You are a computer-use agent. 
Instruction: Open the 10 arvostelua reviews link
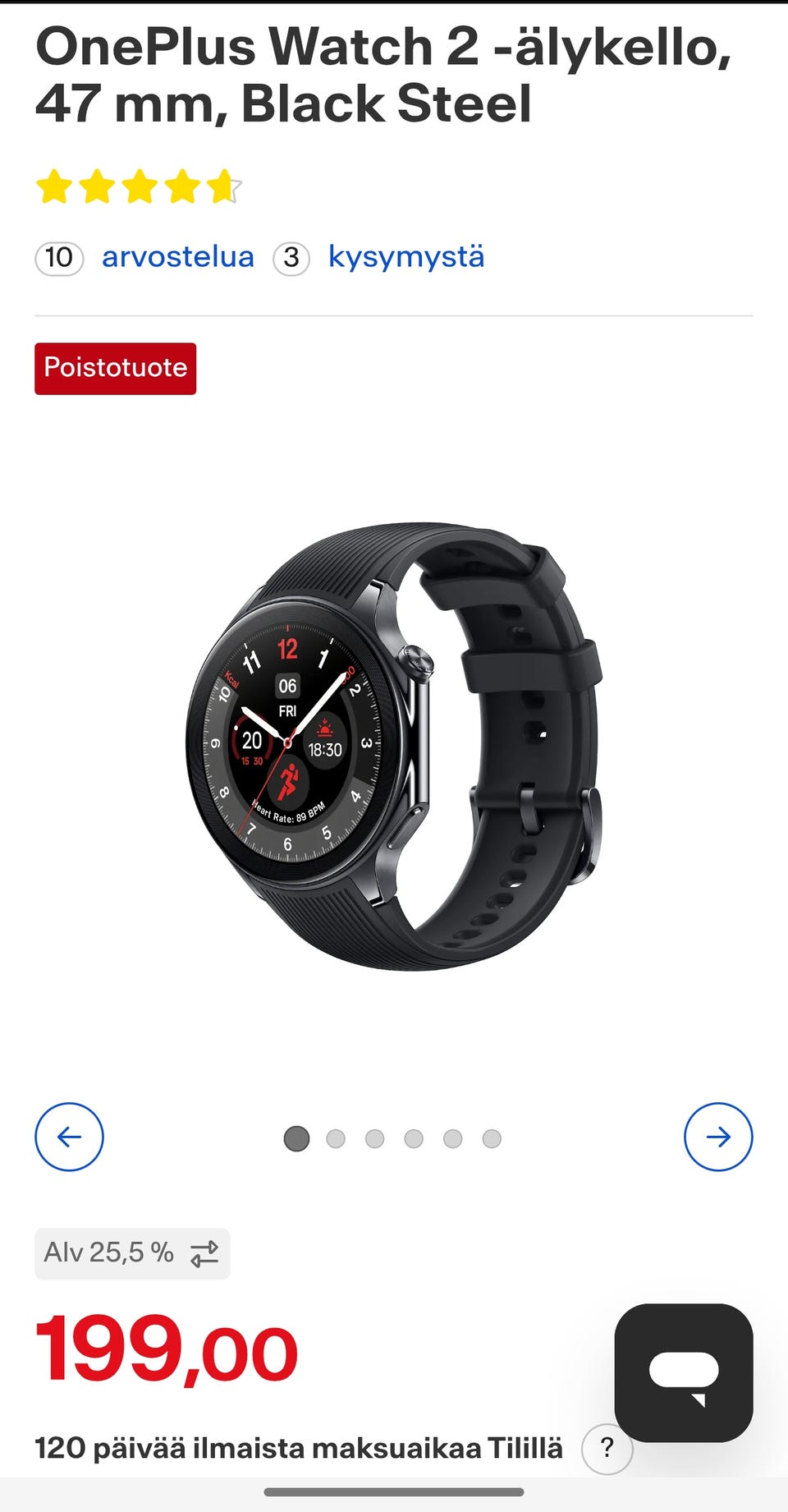(144, 257)
